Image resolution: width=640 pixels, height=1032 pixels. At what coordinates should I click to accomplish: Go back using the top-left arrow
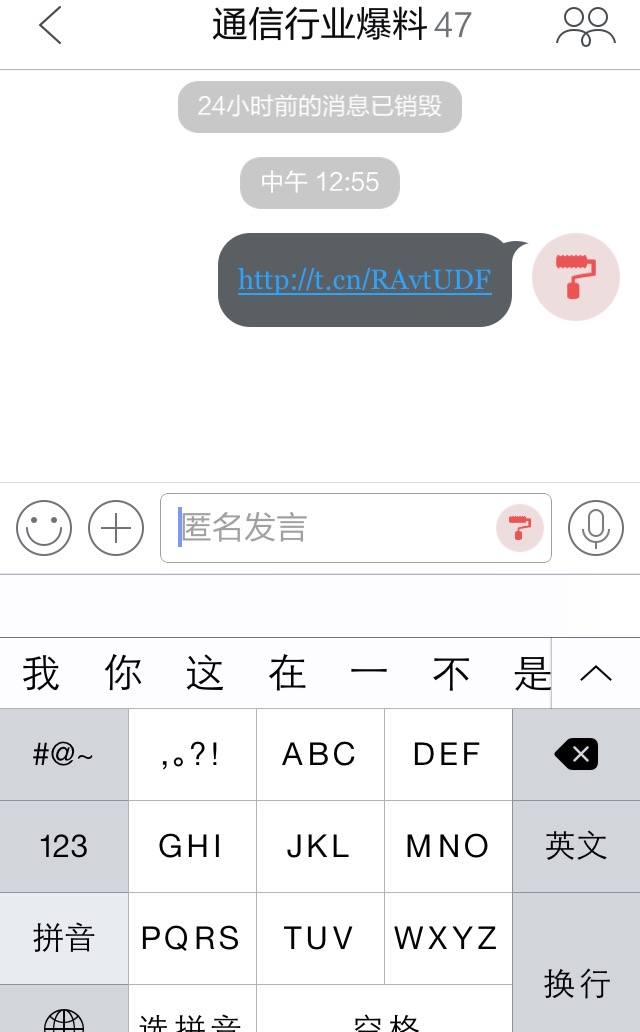coord(50,26)
